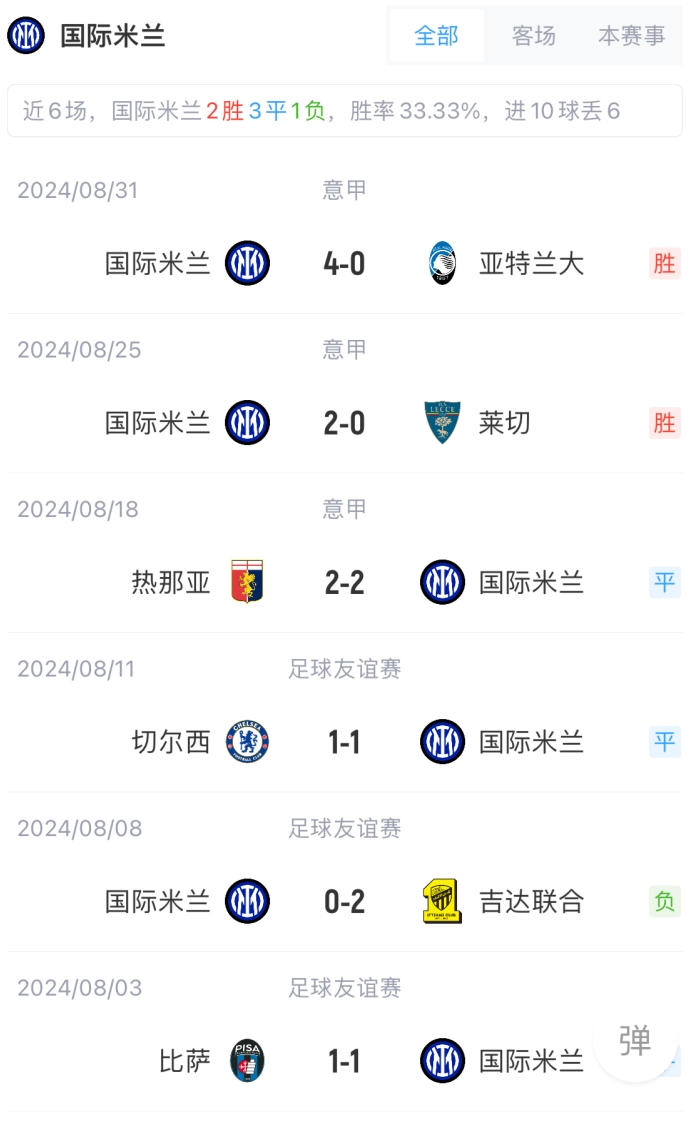
Task: View the 国际米兰 0-2 吉达联合 match
Action: coord(344,902)
